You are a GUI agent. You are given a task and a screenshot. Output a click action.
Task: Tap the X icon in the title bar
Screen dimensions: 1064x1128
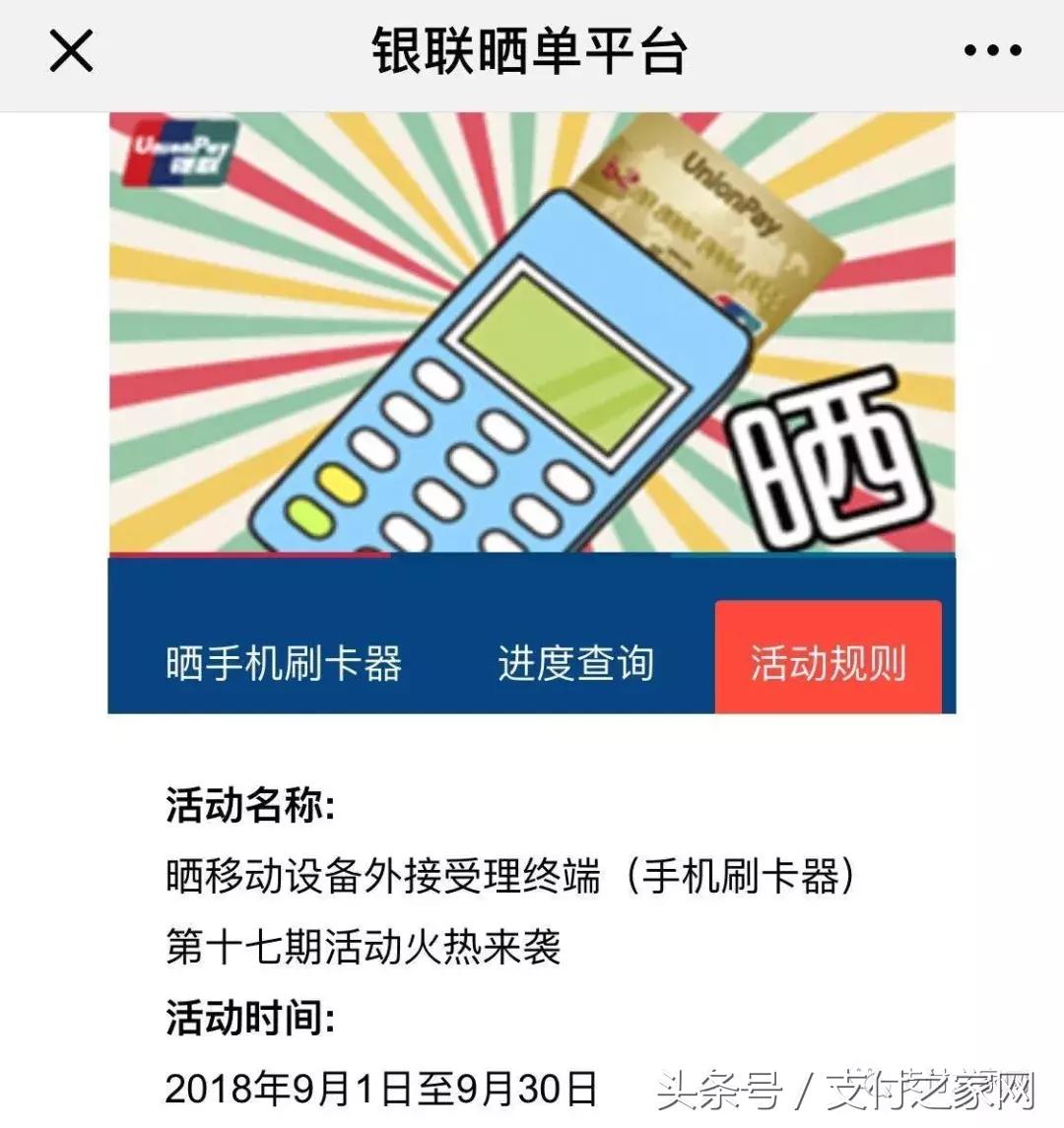70,49
